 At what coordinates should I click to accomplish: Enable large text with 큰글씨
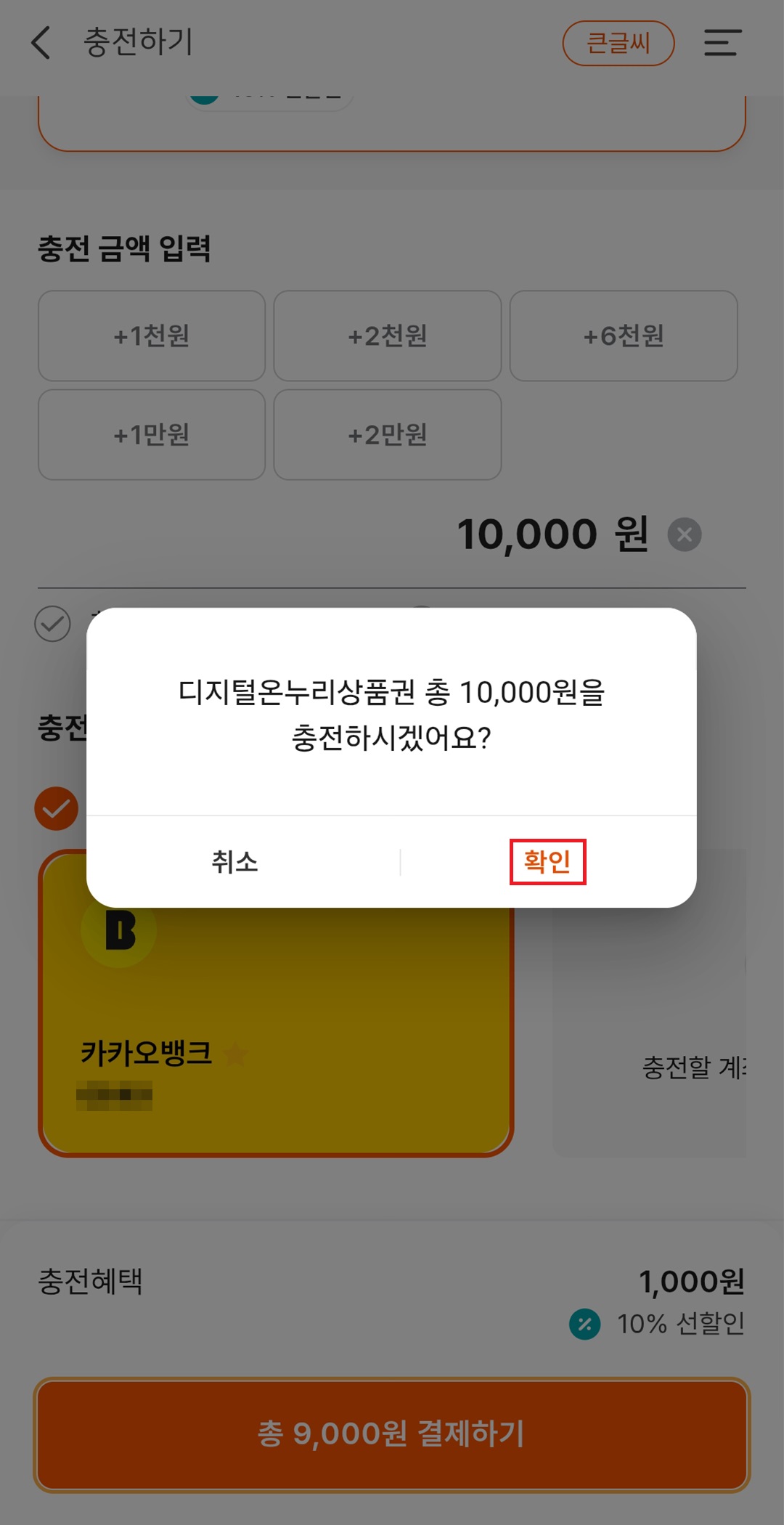pyautogui.click(x=618, y=44)
